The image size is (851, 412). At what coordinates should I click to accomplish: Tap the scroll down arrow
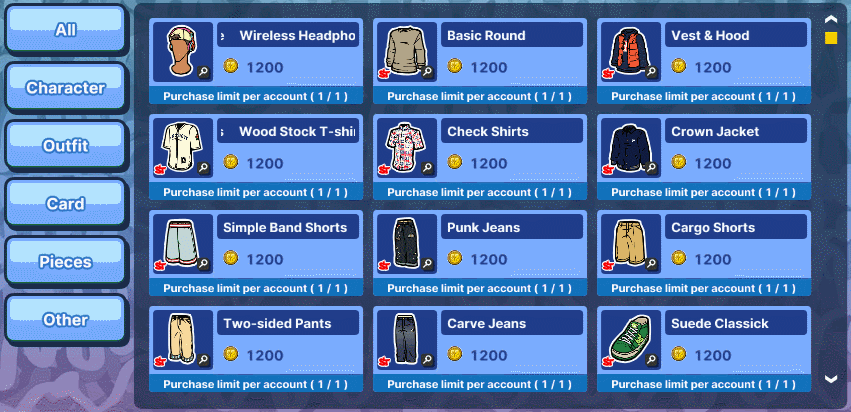coord(830,379)
